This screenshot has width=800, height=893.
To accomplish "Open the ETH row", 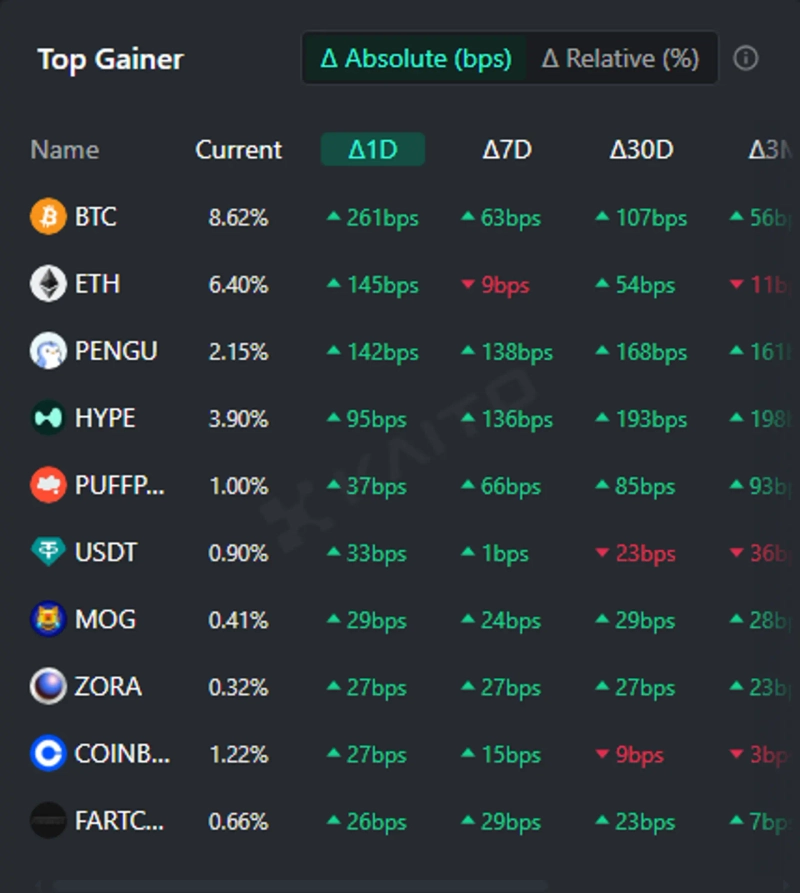I will [97, 284].
